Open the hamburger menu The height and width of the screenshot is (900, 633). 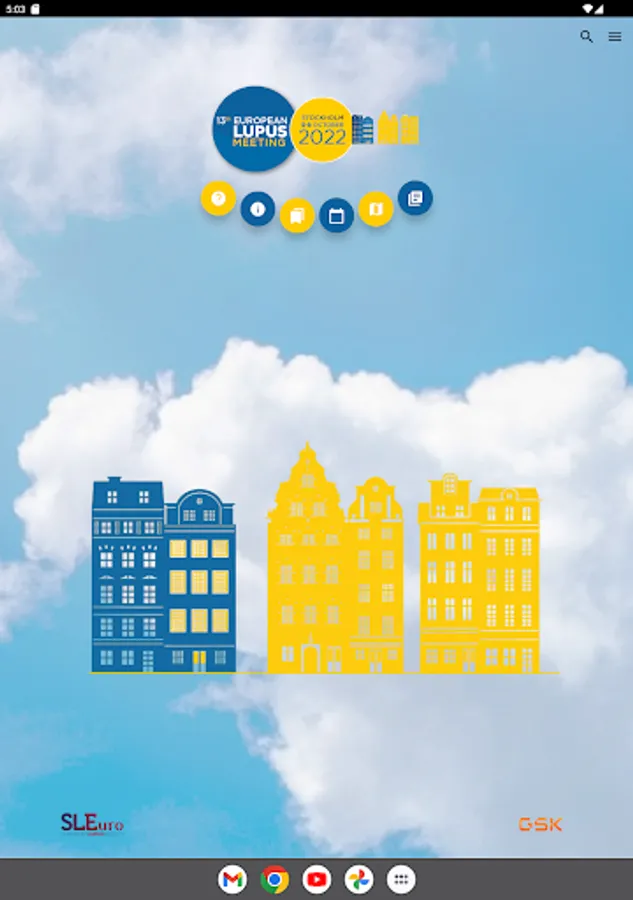(615, 37)
